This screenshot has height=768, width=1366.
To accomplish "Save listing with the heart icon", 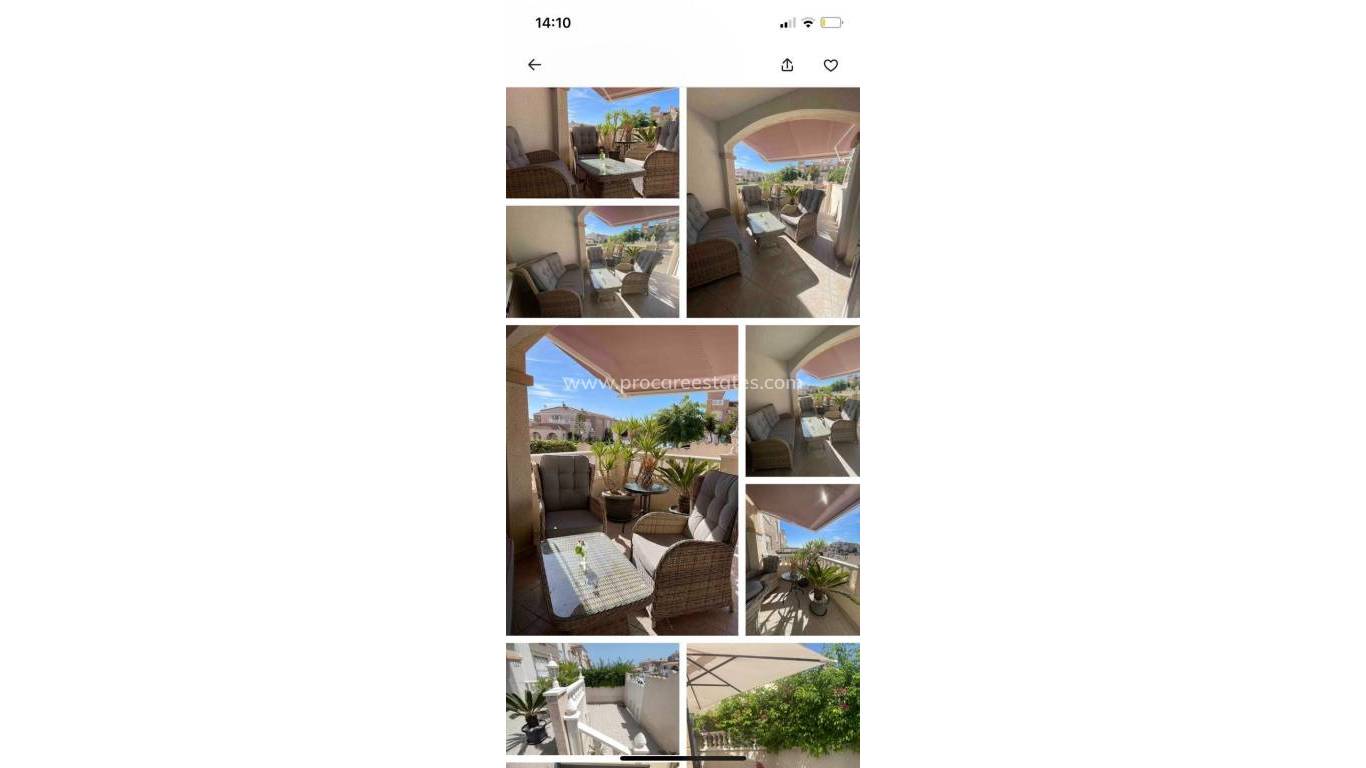I will (831, 65).
